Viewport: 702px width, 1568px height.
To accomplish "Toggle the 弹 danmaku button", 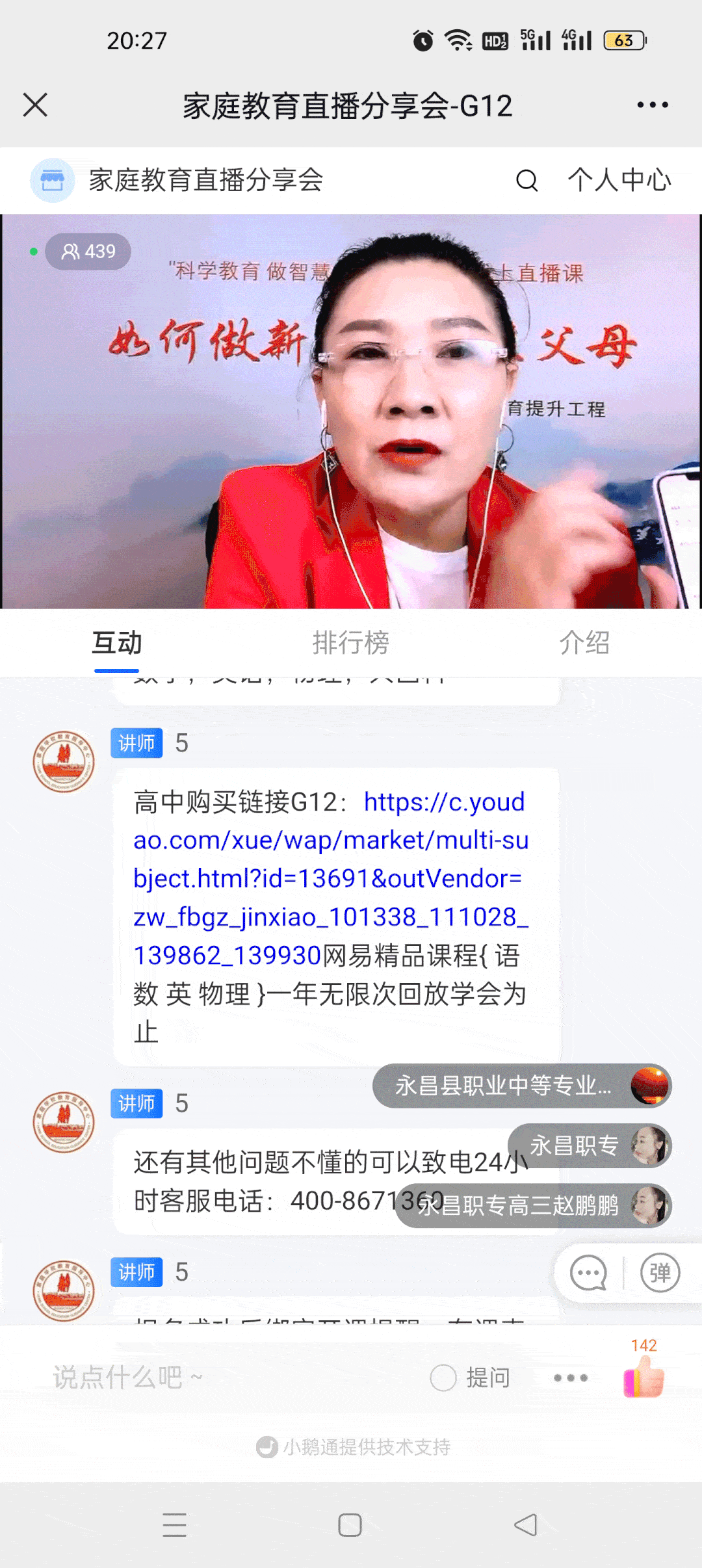I will pos(660,1273).
